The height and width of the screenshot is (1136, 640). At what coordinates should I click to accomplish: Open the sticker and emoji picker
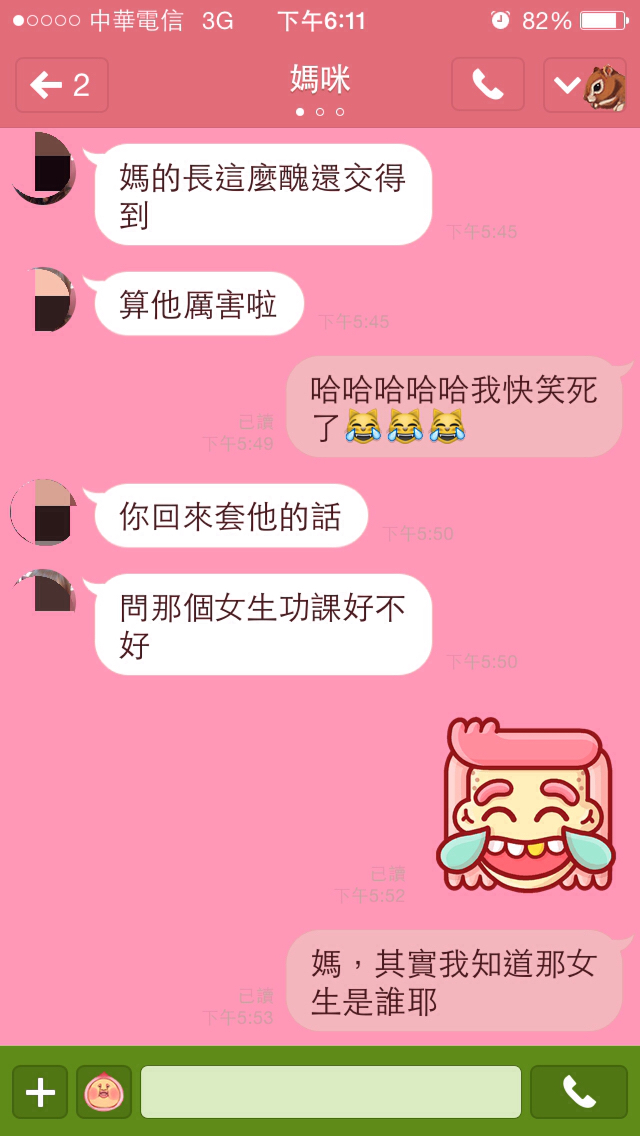tap(104, 1092)
